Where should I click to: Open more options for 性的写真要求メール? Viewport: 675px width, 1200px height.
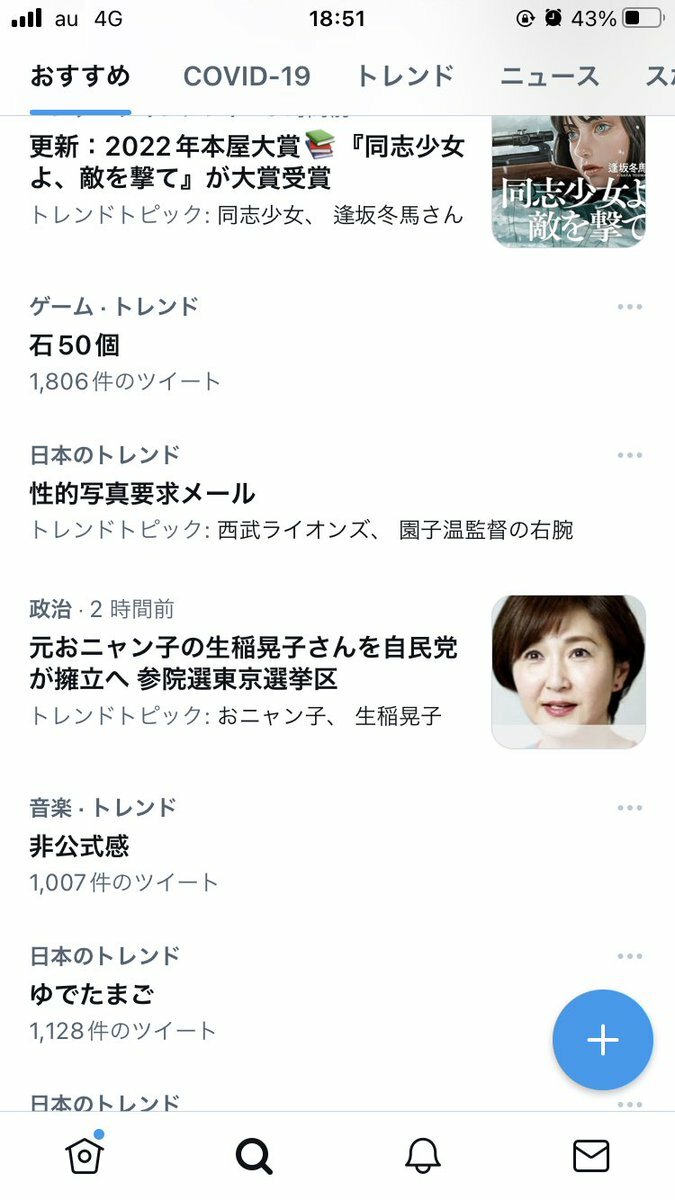pos(629,455)
